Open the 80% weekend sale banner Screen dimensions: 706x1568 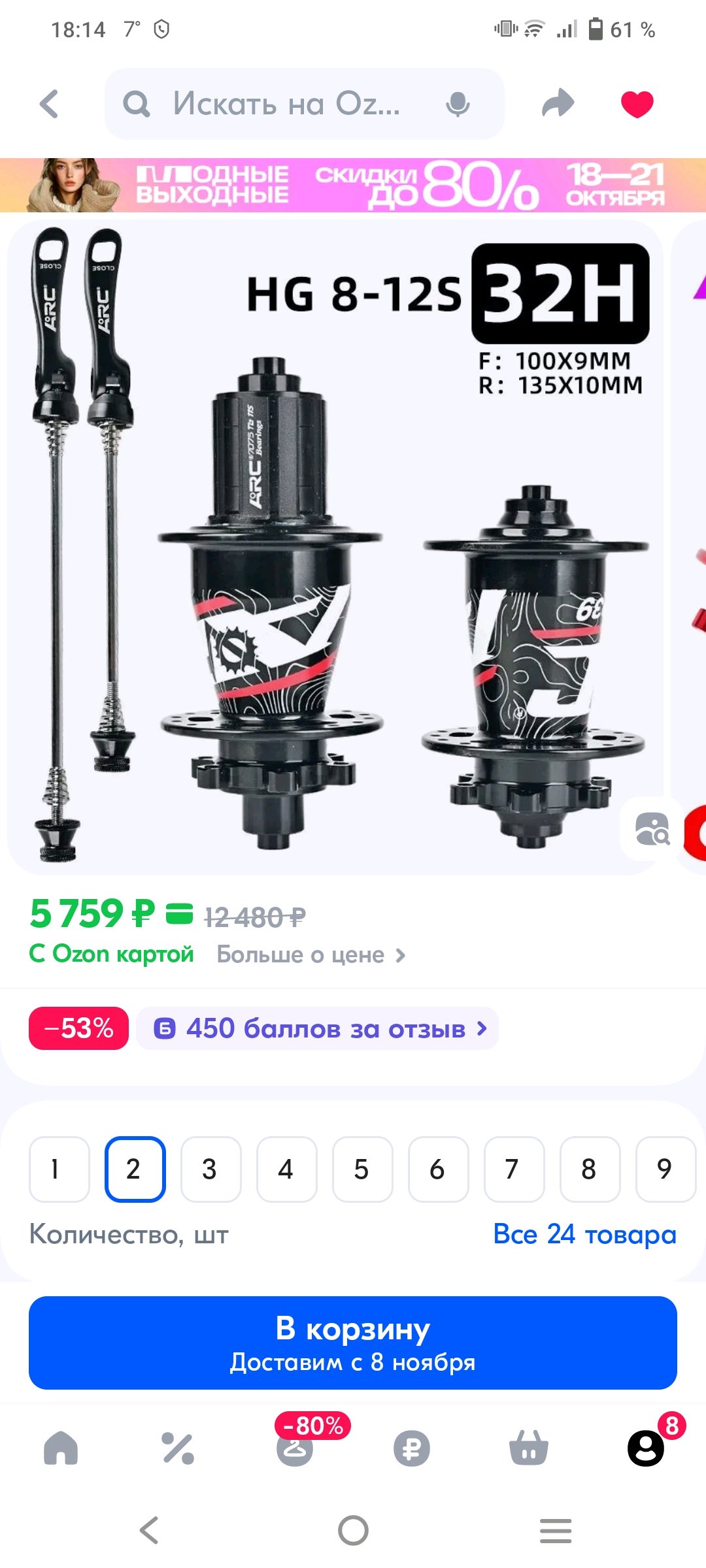click(x=353, y=185)
